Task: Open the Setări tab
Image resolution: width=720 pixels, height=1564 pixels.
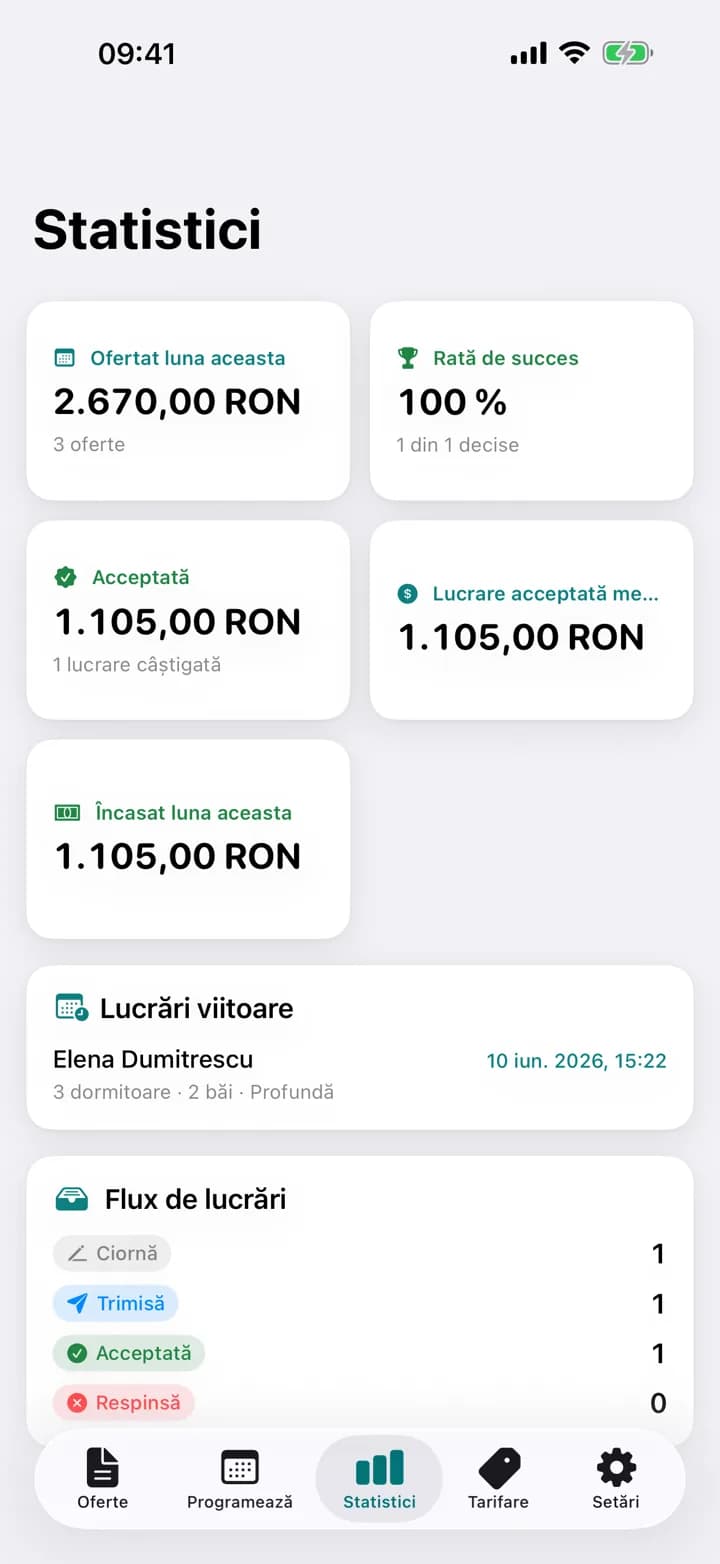Action: 615,1478
